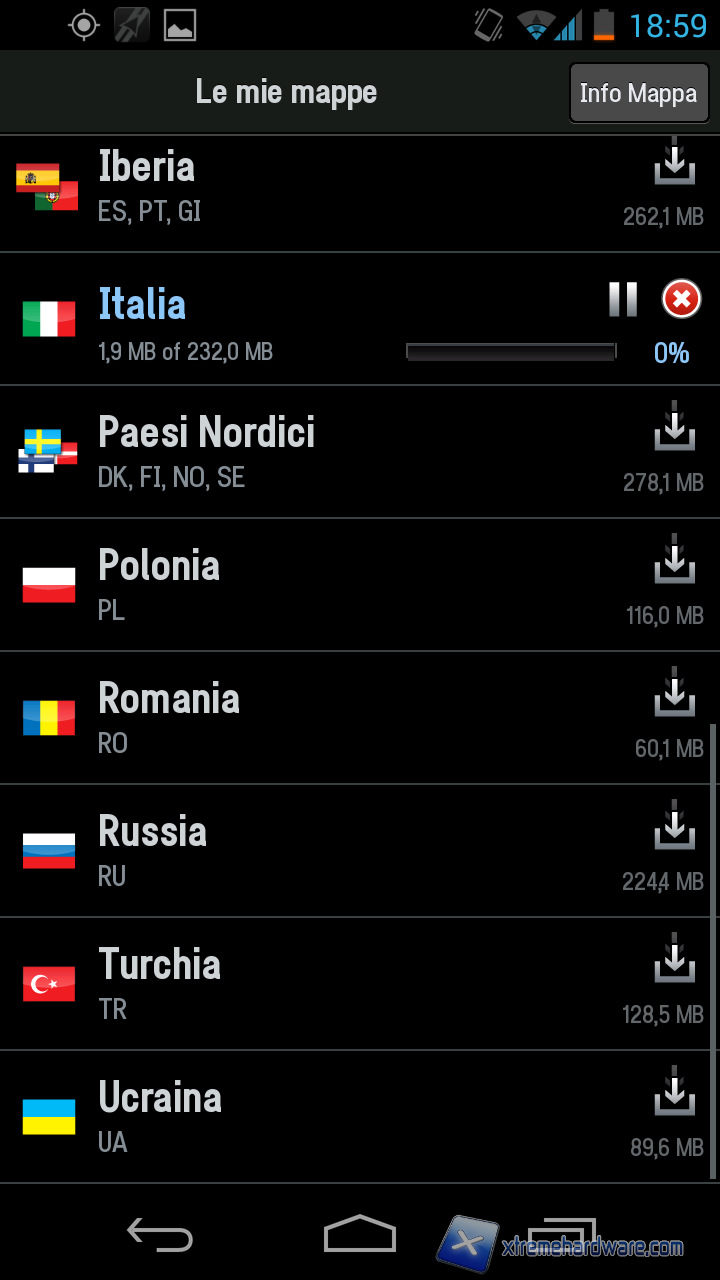Tap the Italia flag thumbnail
The image size is (720, 1280).
point(48,318)
